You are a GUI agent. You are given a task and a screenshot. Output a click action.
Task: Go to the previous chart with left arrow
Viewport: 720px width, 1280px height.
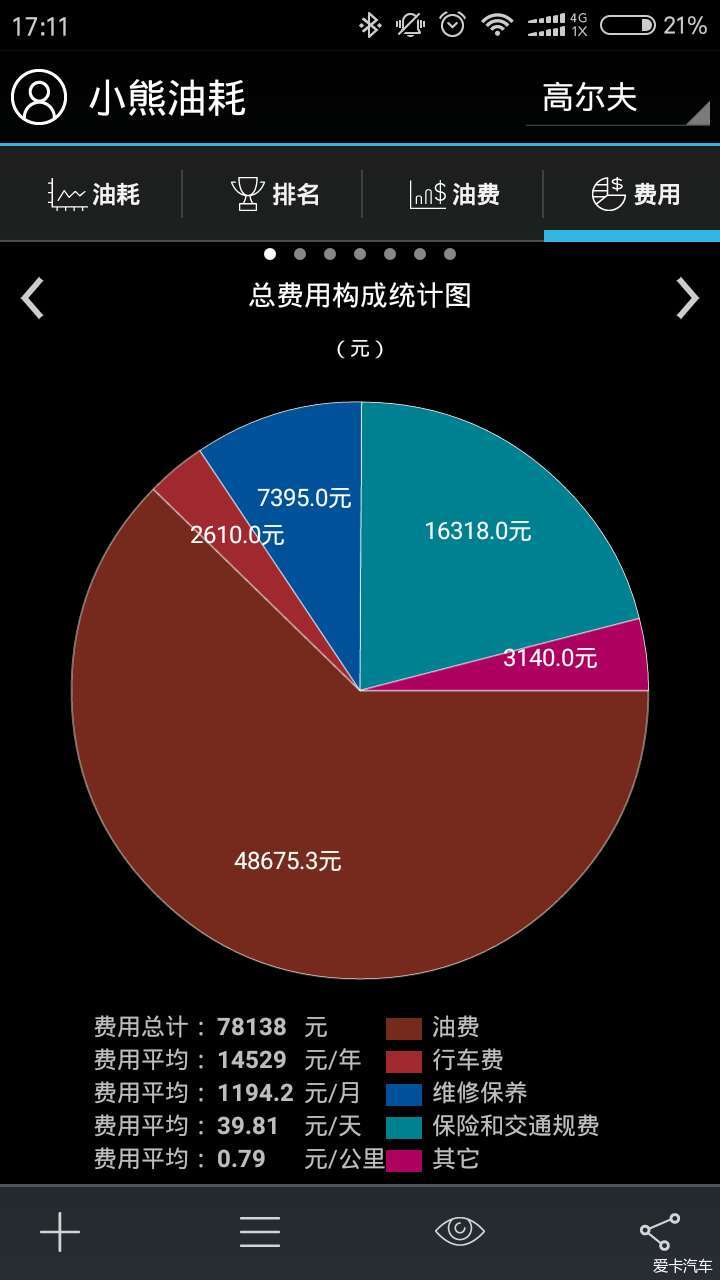pos(33,297)
